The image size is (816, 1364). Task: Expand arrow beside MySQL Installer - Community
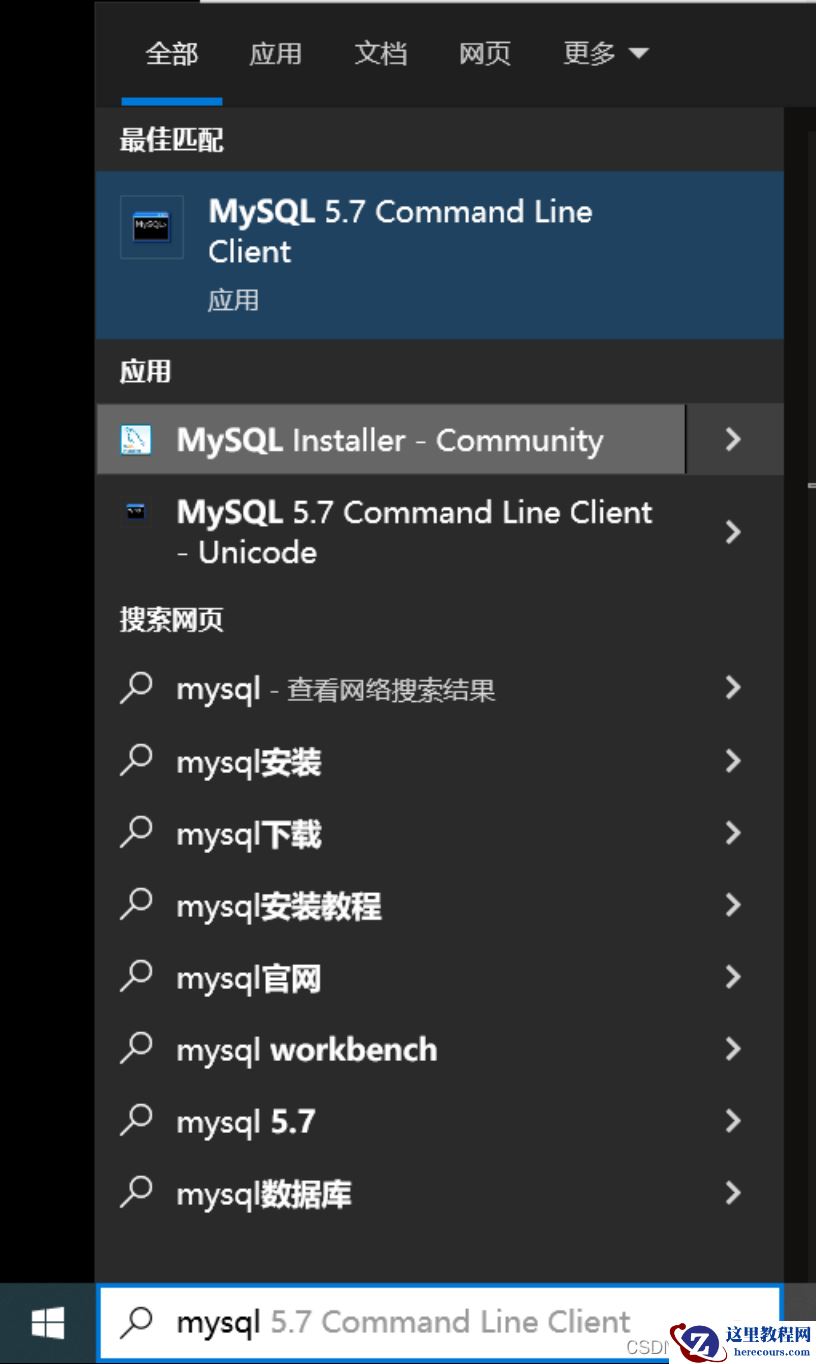pyautogui.click(x=733, y=439)
